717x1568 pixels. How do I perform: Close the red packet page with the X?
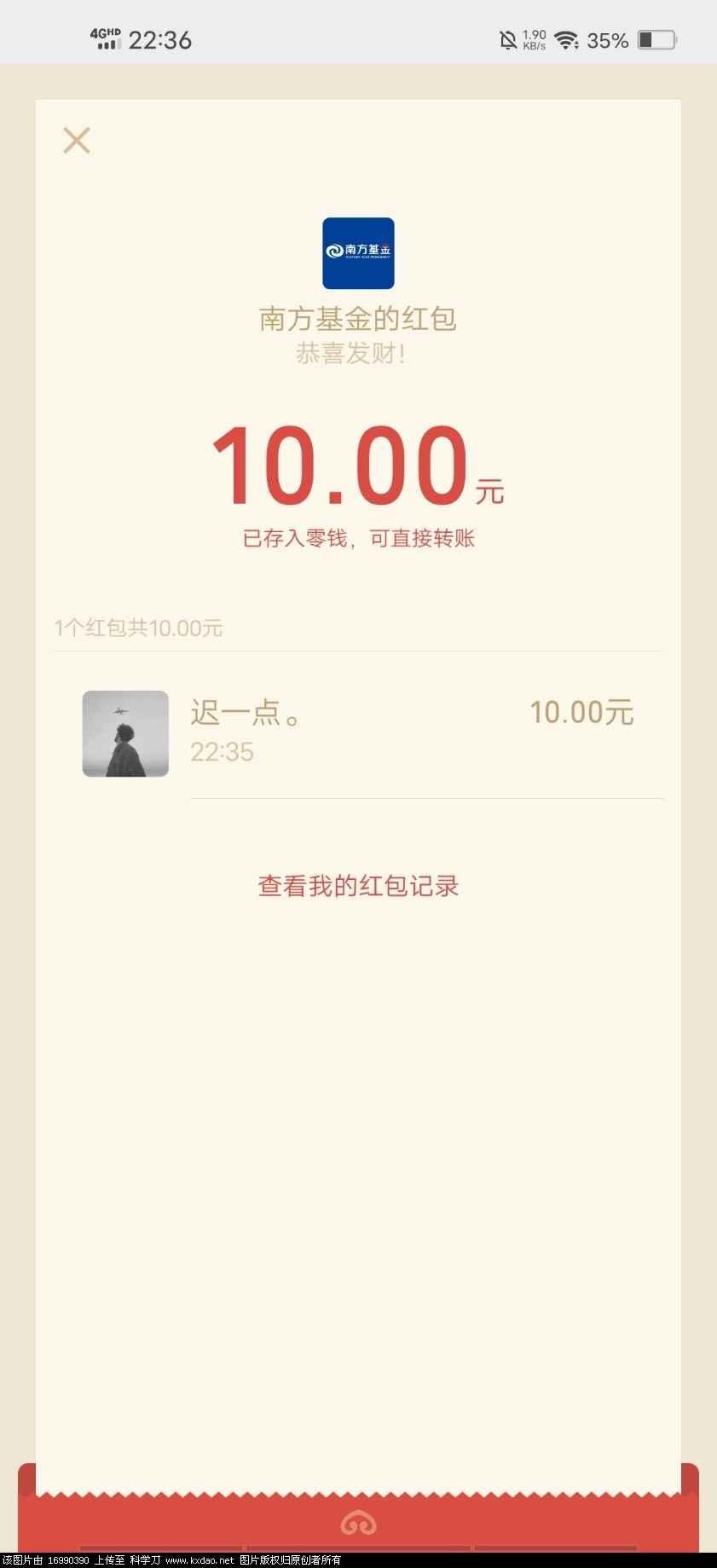point(76,140)
